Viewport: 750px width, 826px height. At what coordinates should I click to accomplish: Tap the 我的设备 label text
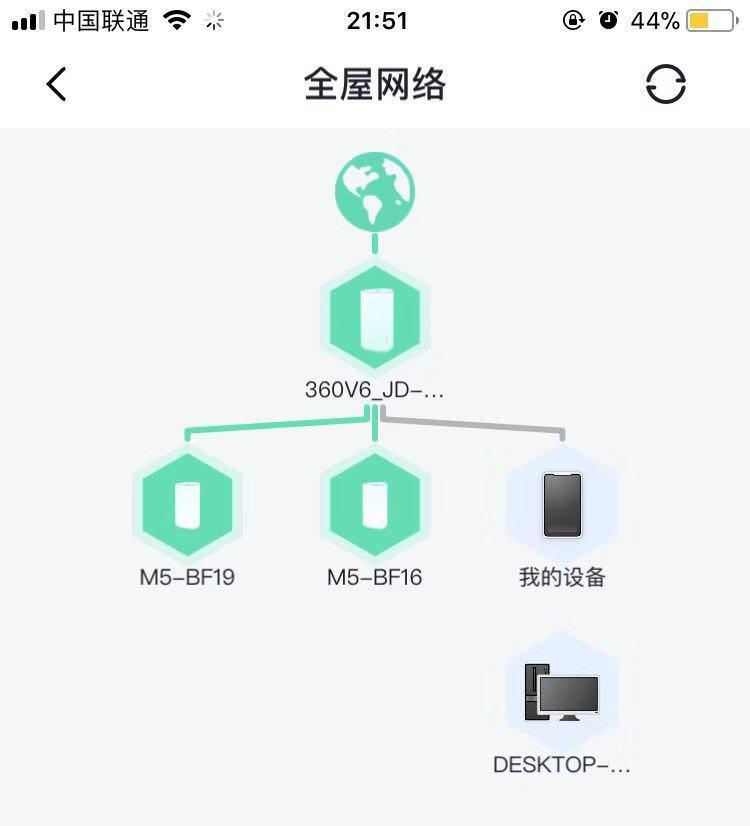coord(561,577)
